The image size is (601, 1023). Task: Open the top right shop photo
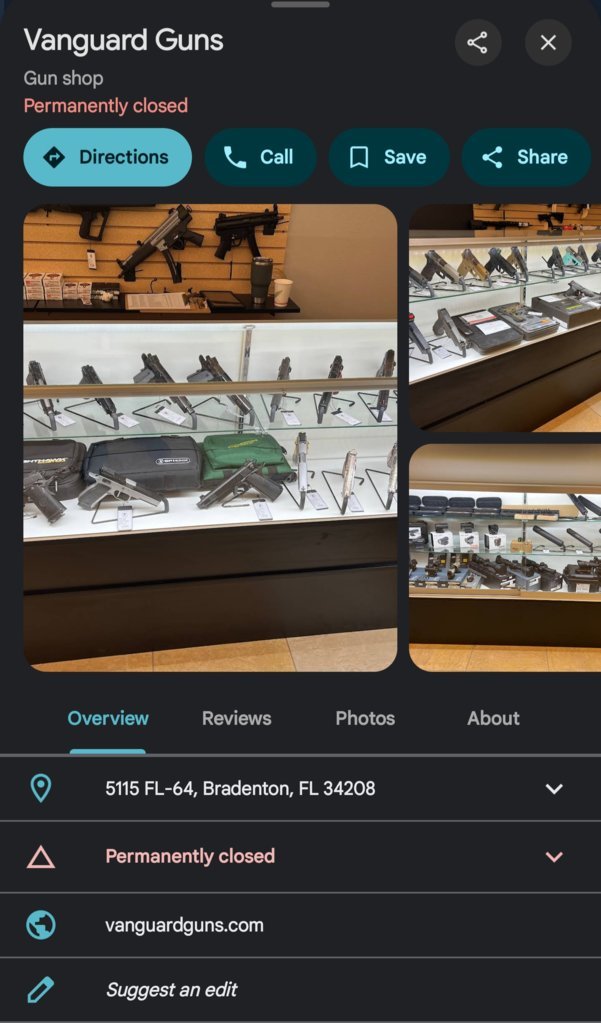505,317
